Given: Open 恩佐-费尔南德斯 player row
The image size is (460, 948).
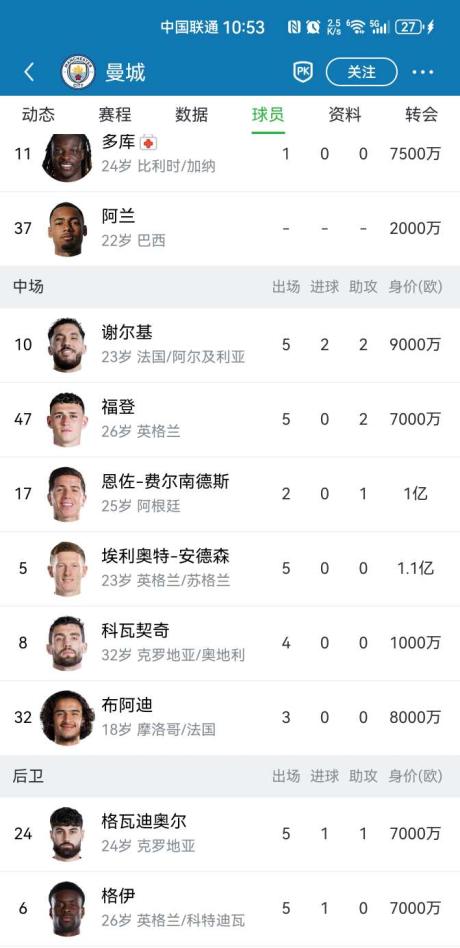Looking at the screenshot, I should 230,494.
